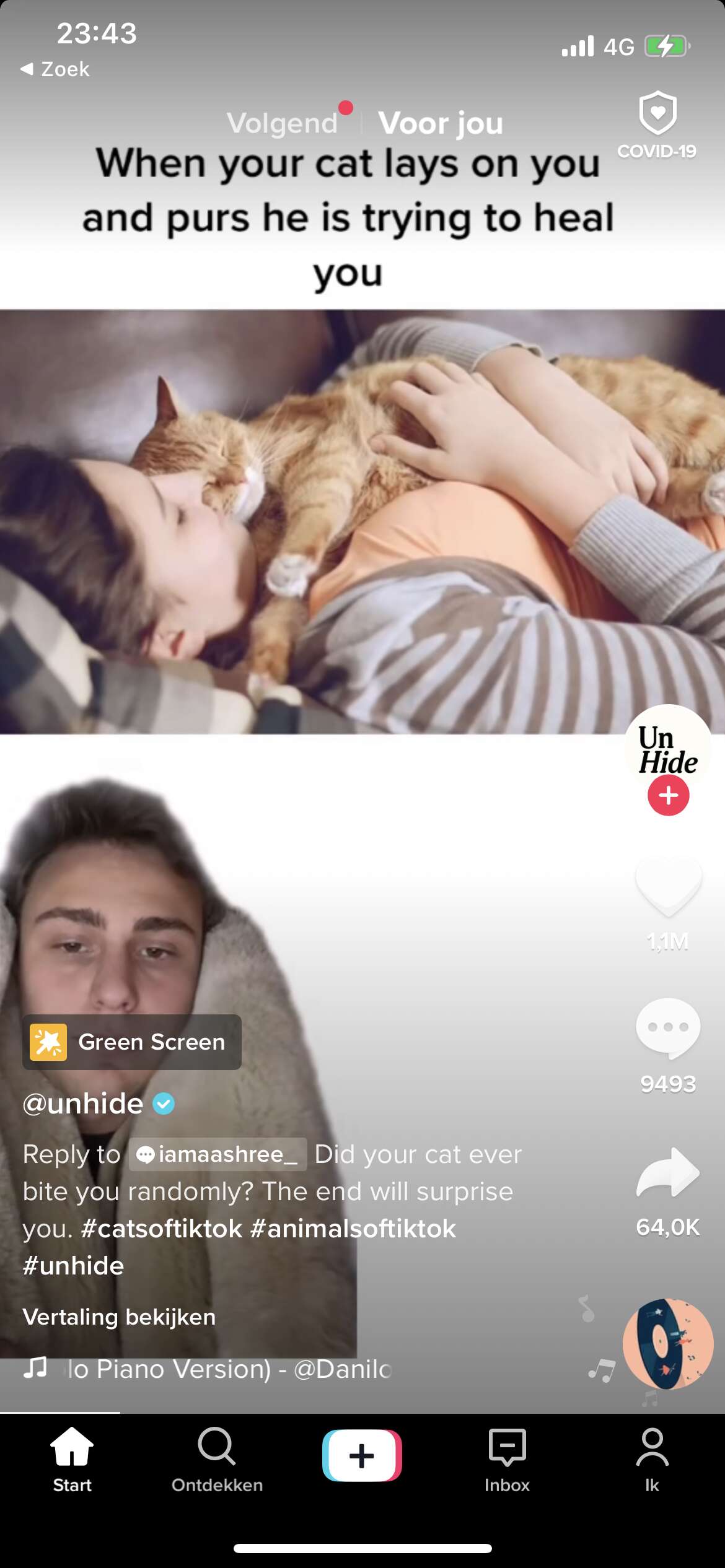Image resolution: width=725 pixels, height=1568 pixels.
Task: Create a new video with plus
Action: coord(362,1456)
